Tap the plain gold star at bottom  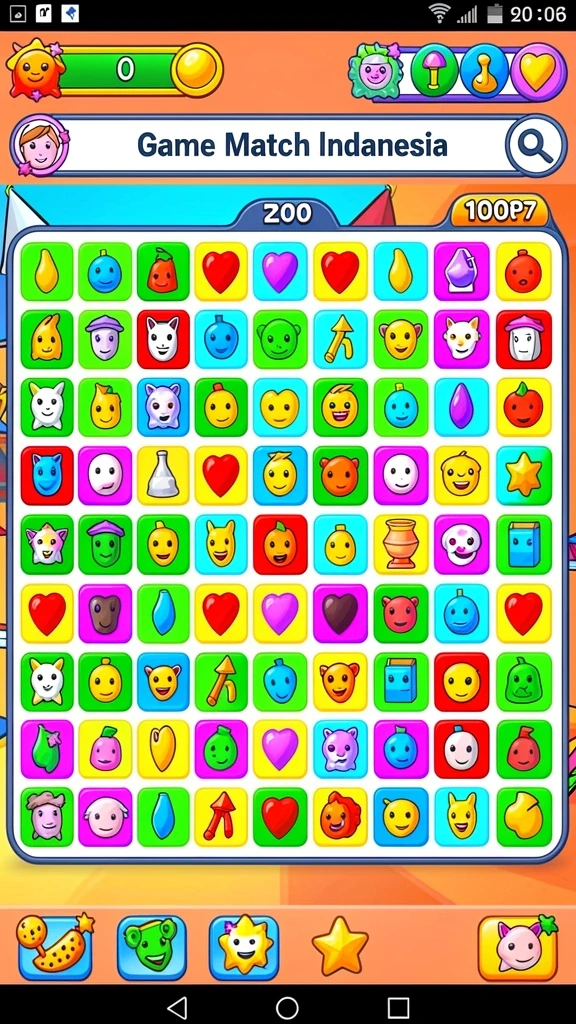pyautogui.click(x=340, y=946)
